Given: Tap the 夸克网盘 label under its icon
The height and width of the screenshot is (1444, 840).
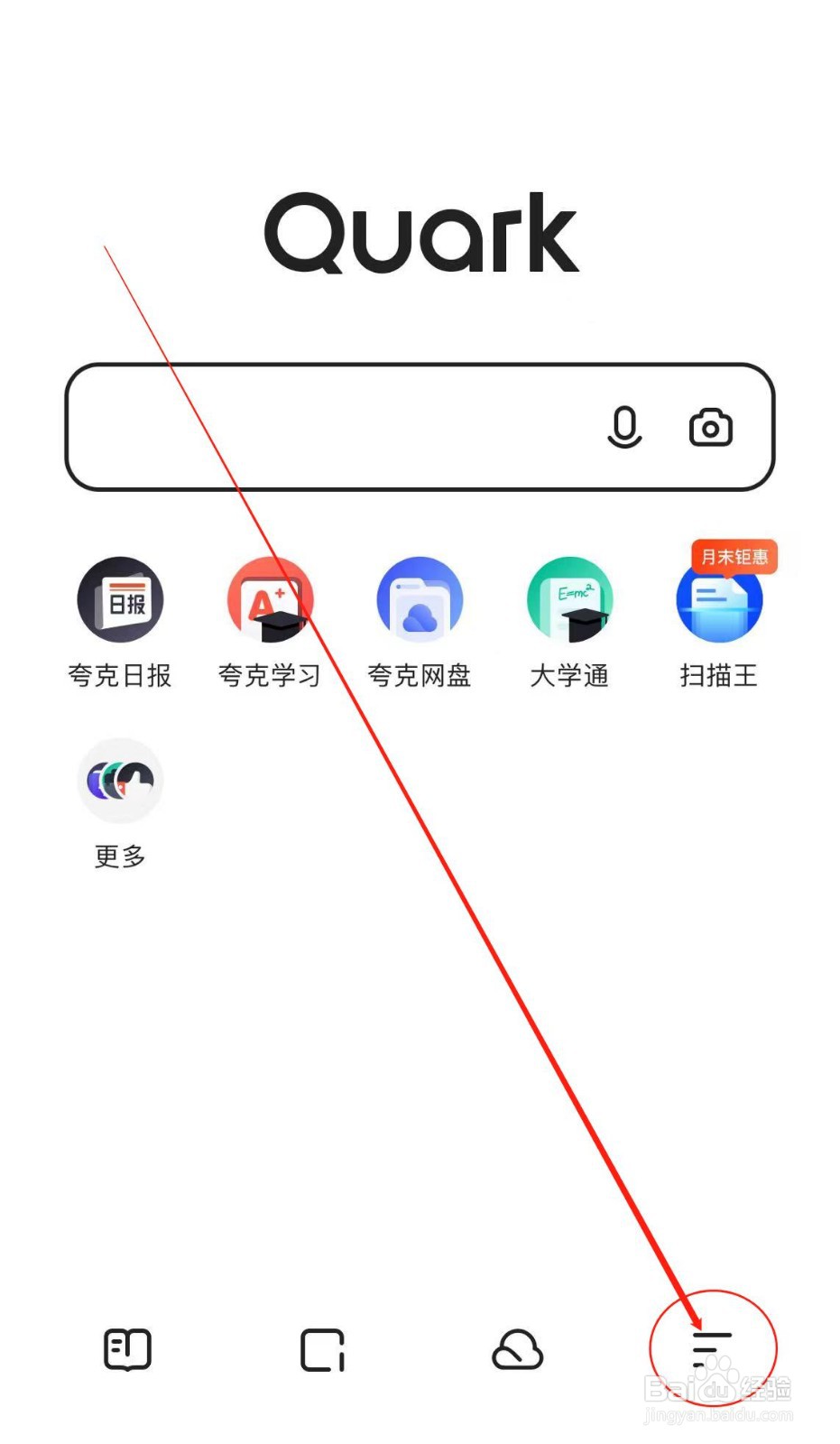Looking at the screenshot, I should point(420,674).
